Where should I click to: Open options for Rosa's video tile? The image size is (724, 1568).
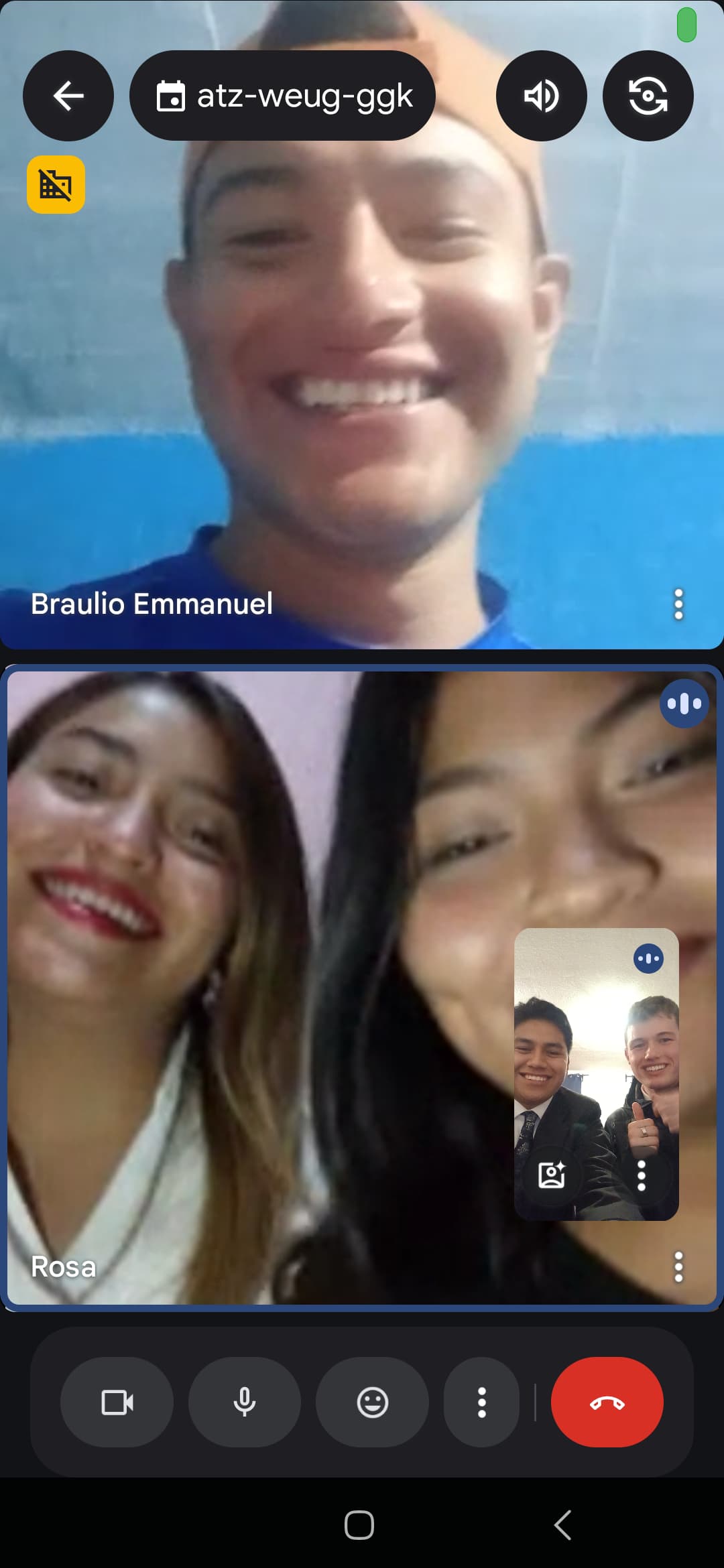pos(678,1266)
